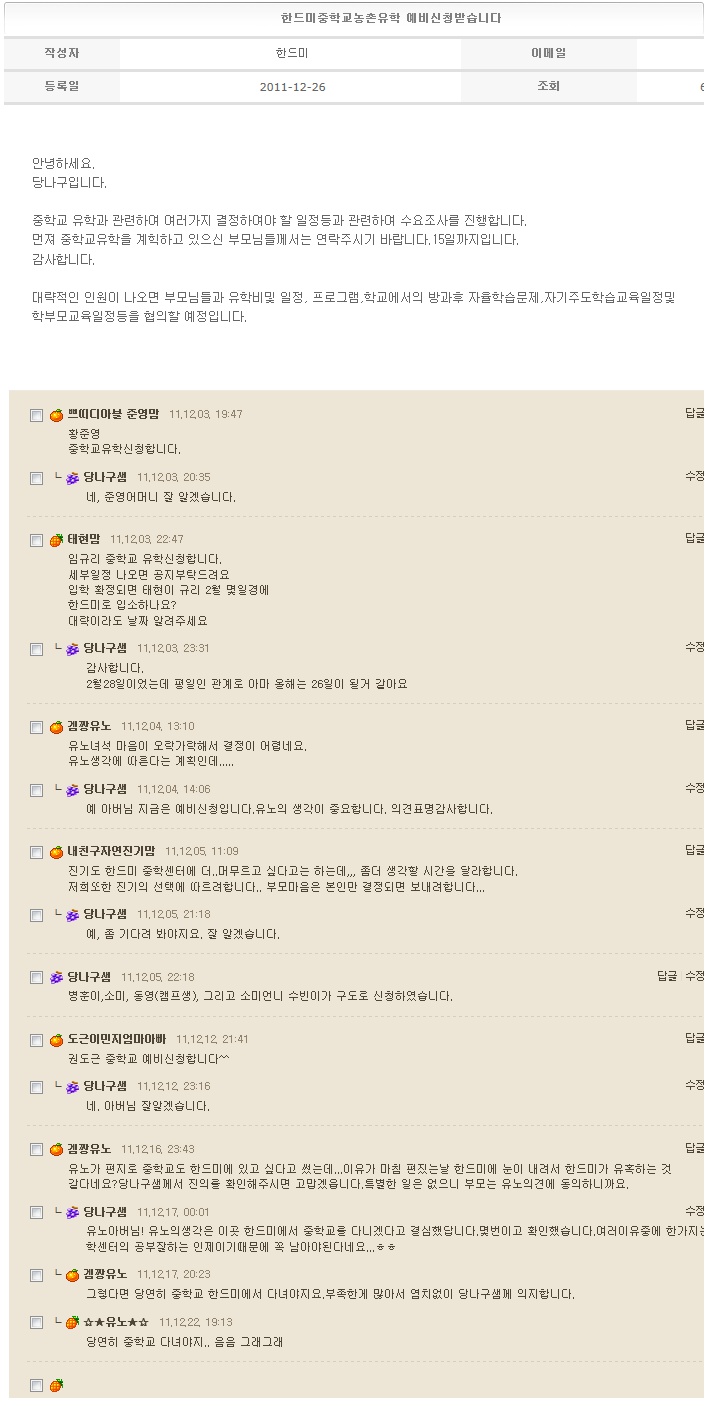Open 쁘띠디아블 준영맘's profile name
The image size is (706, 1406).
113,414
